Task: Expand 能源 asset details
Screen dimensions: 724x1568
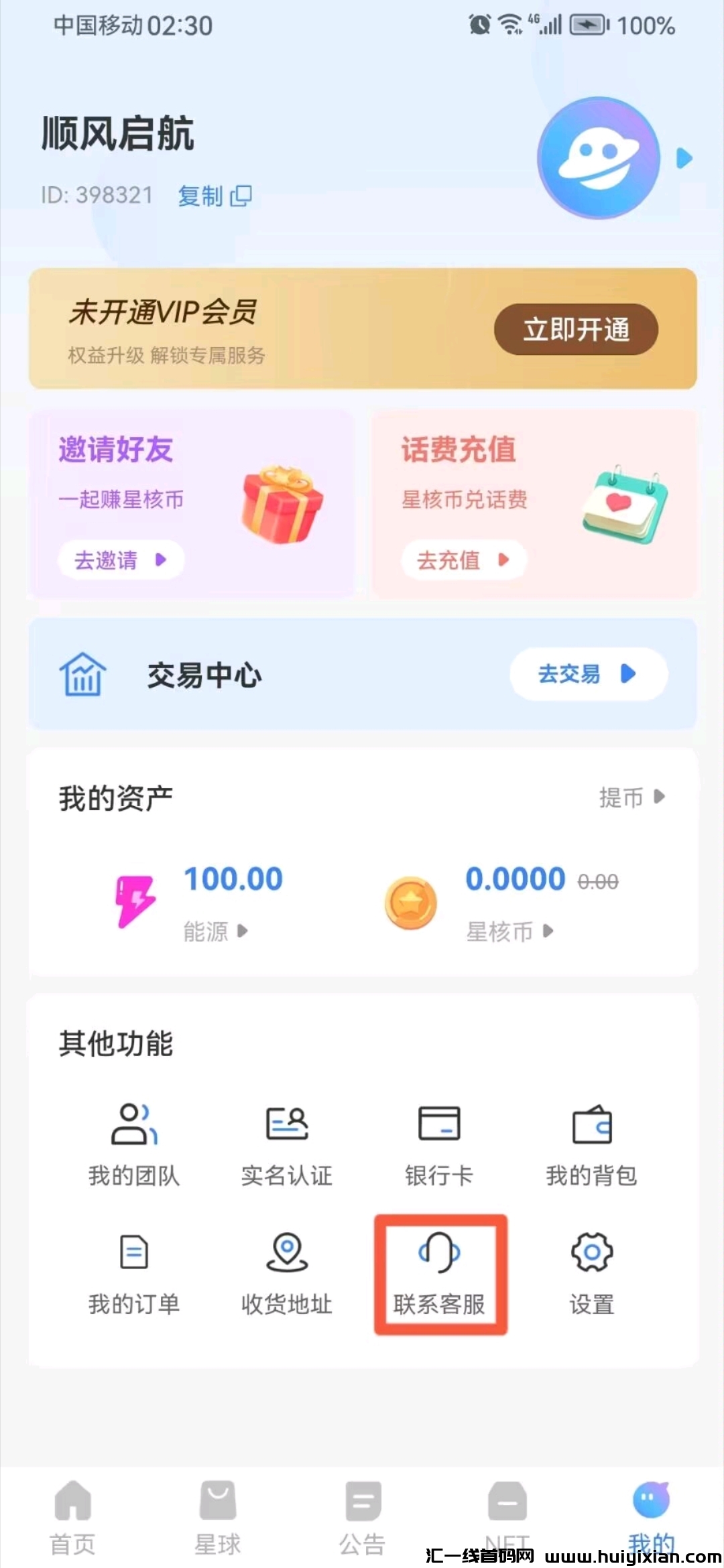Action: click(x=215, y=931)
